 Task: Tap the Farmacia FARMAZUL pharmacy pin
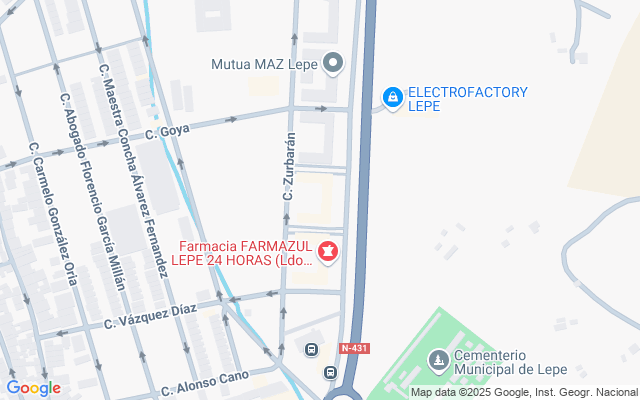(x=328, y=252)
